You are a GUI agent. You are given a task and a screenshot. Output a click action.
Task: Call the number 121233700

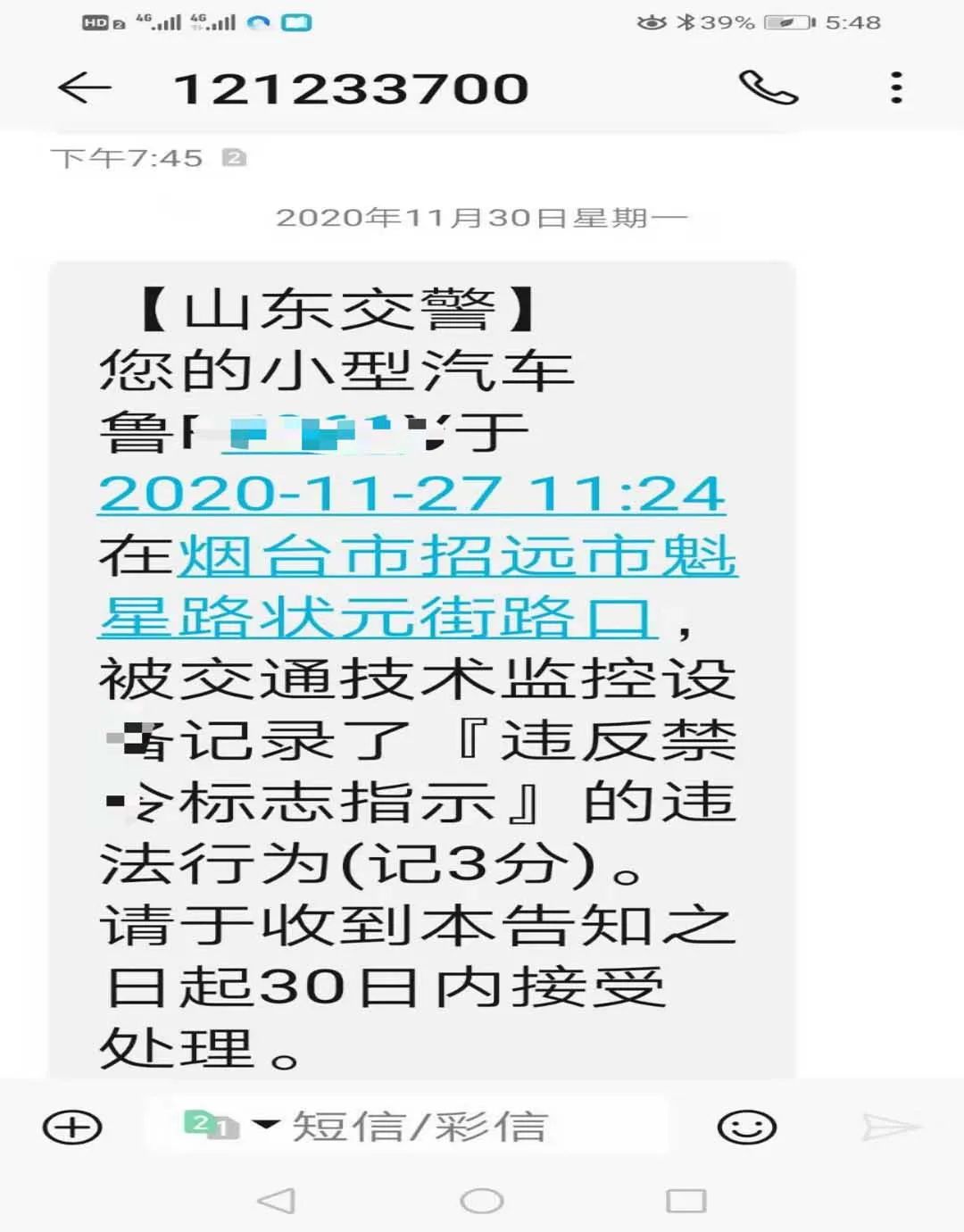coord(768,88)
